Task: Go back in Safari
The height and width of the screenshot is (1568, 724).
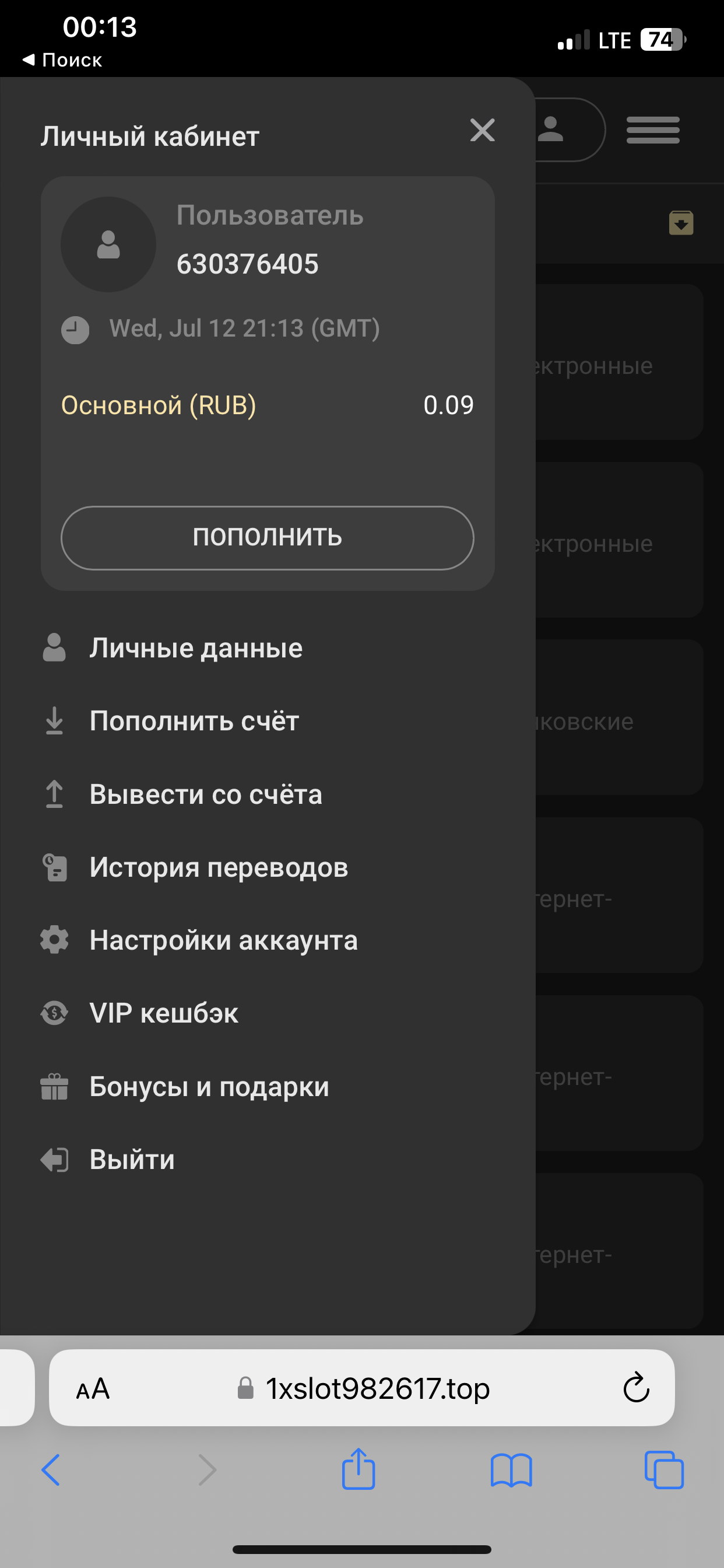Action: (51, 1470)
